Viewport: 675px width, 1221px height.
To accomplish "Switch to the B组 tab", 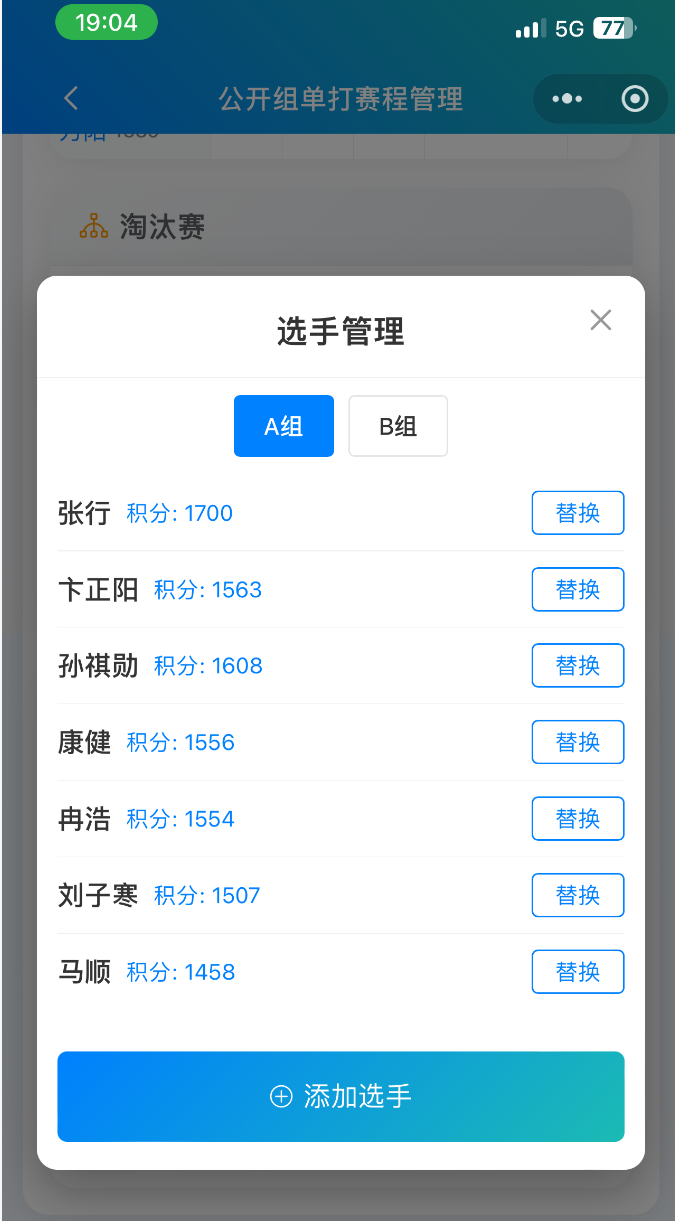I will (x=398, y=427).
